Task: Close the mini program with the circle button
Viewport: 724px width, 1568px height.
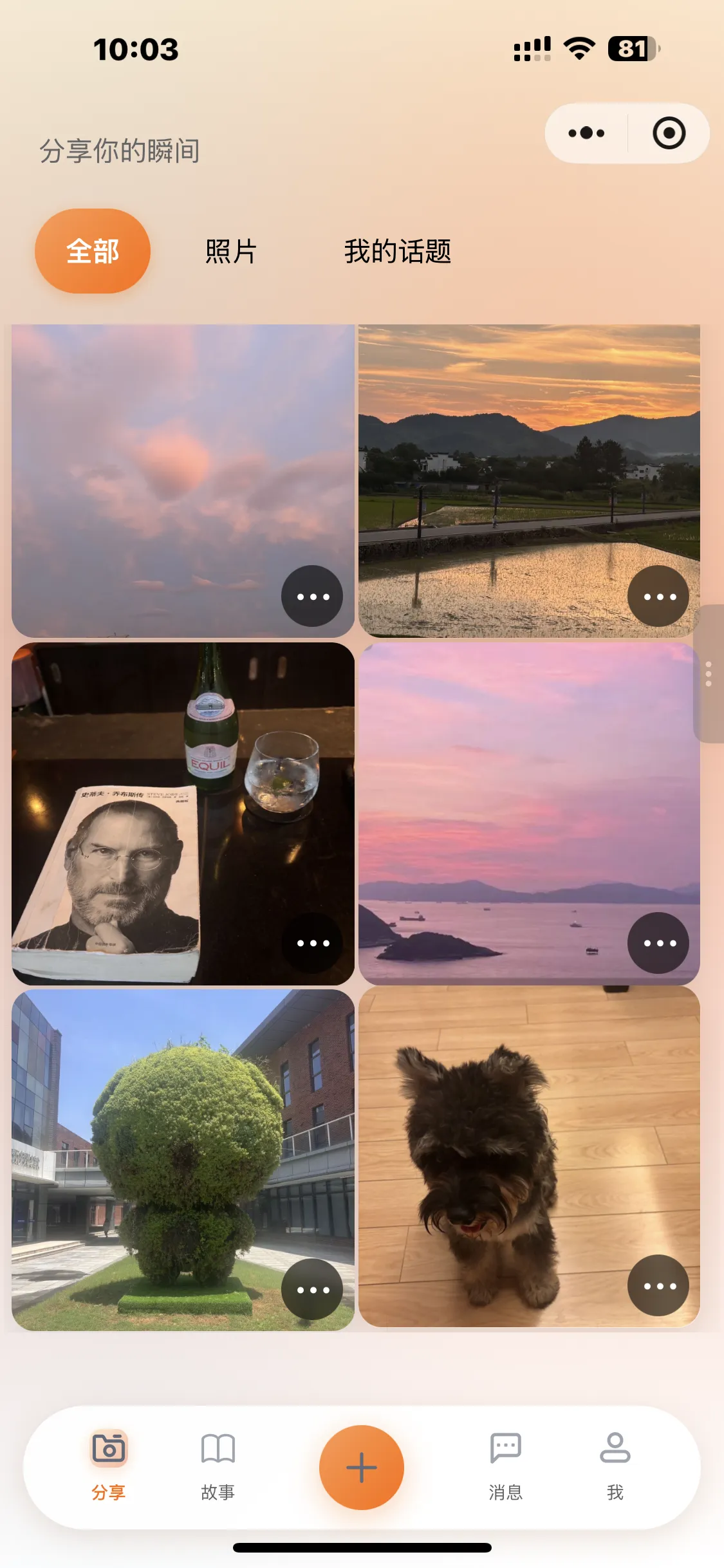Action: point(669,133)
